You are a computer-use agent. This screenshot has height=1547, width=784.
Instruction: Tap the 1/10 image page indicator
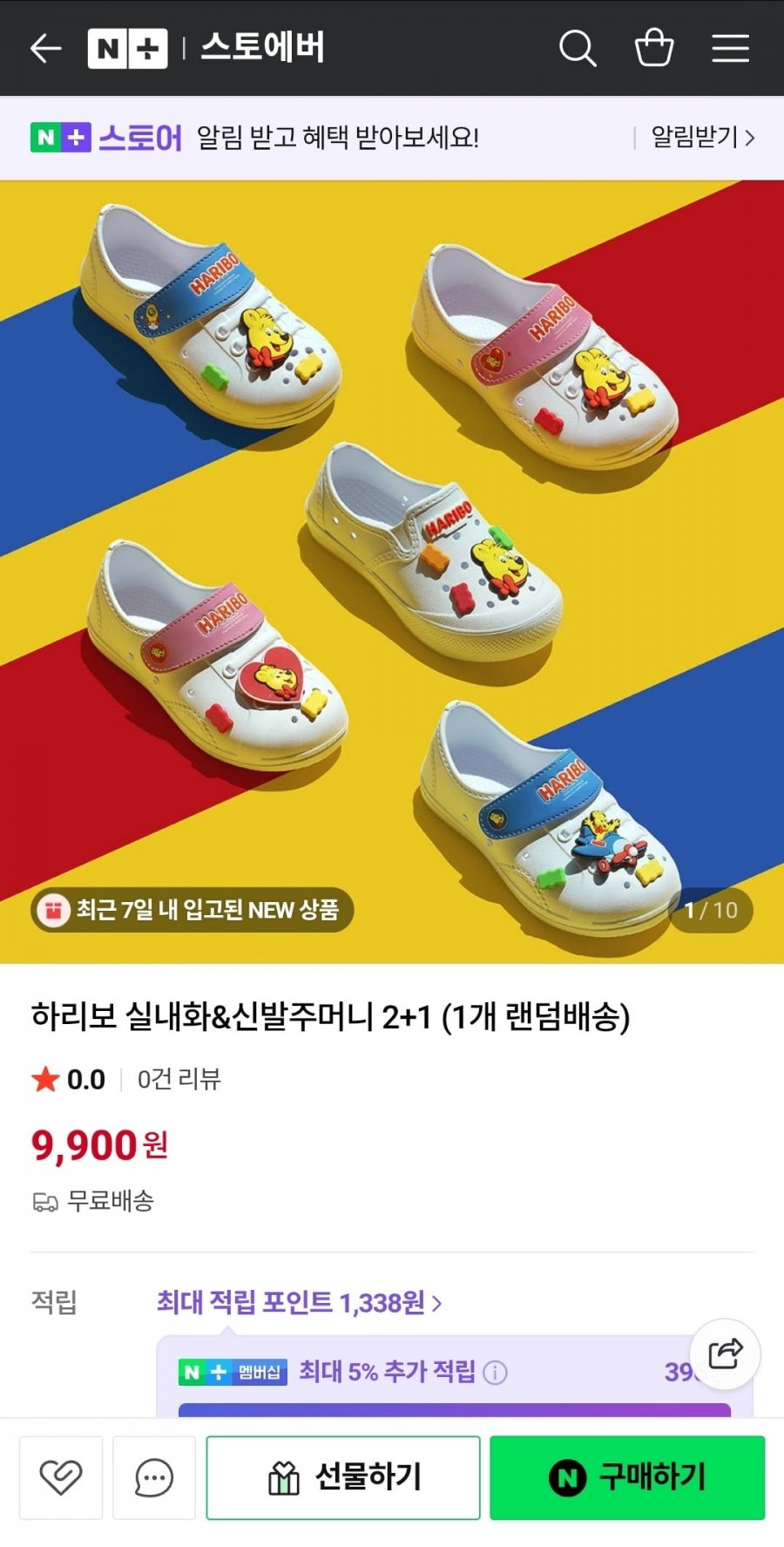click(712, 910)
